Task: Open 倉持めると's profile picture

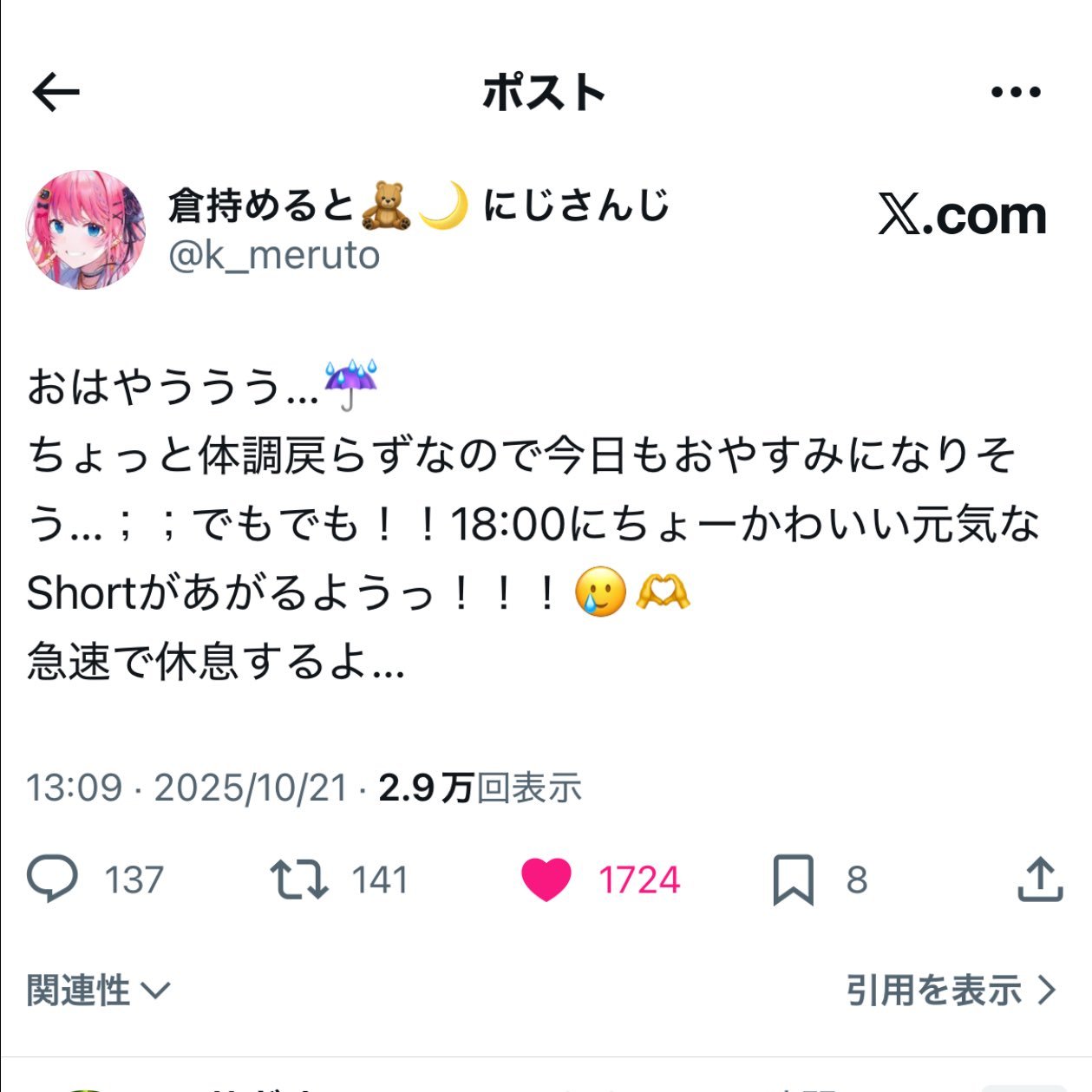Action: point(86,230)
